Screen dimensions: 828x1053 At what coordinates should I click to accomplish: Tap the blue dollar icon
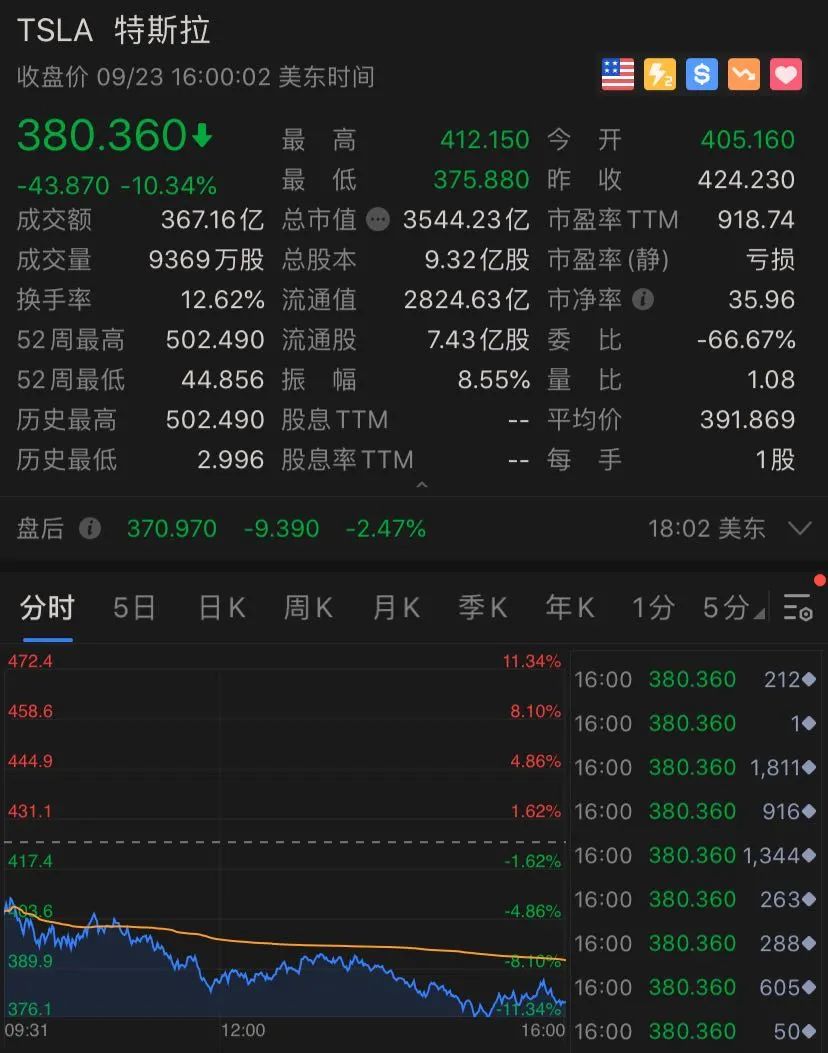702,74
